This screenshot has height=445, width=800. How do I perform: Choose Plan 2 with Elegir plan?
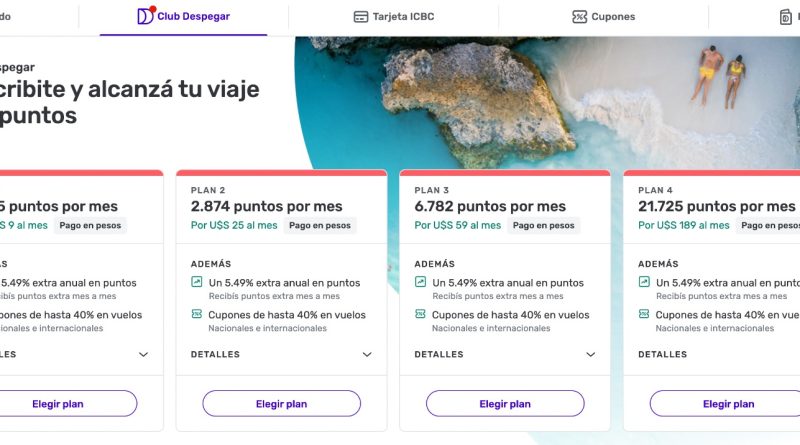point(281,404)
